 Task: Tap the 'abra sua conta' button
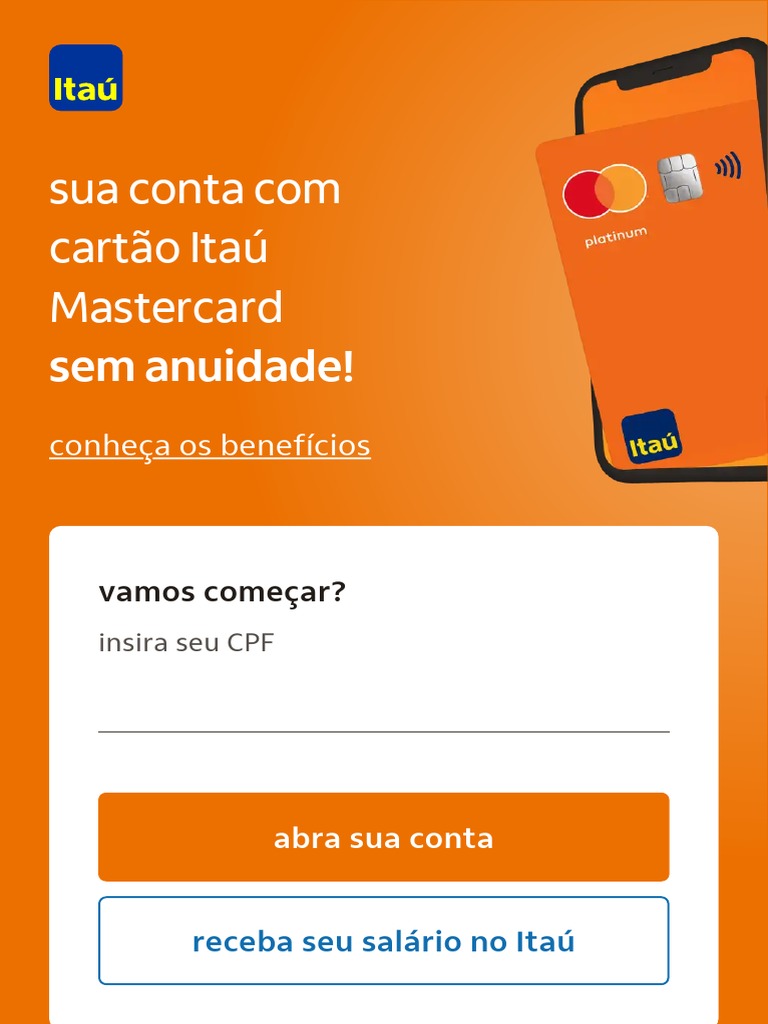[383, 837]
